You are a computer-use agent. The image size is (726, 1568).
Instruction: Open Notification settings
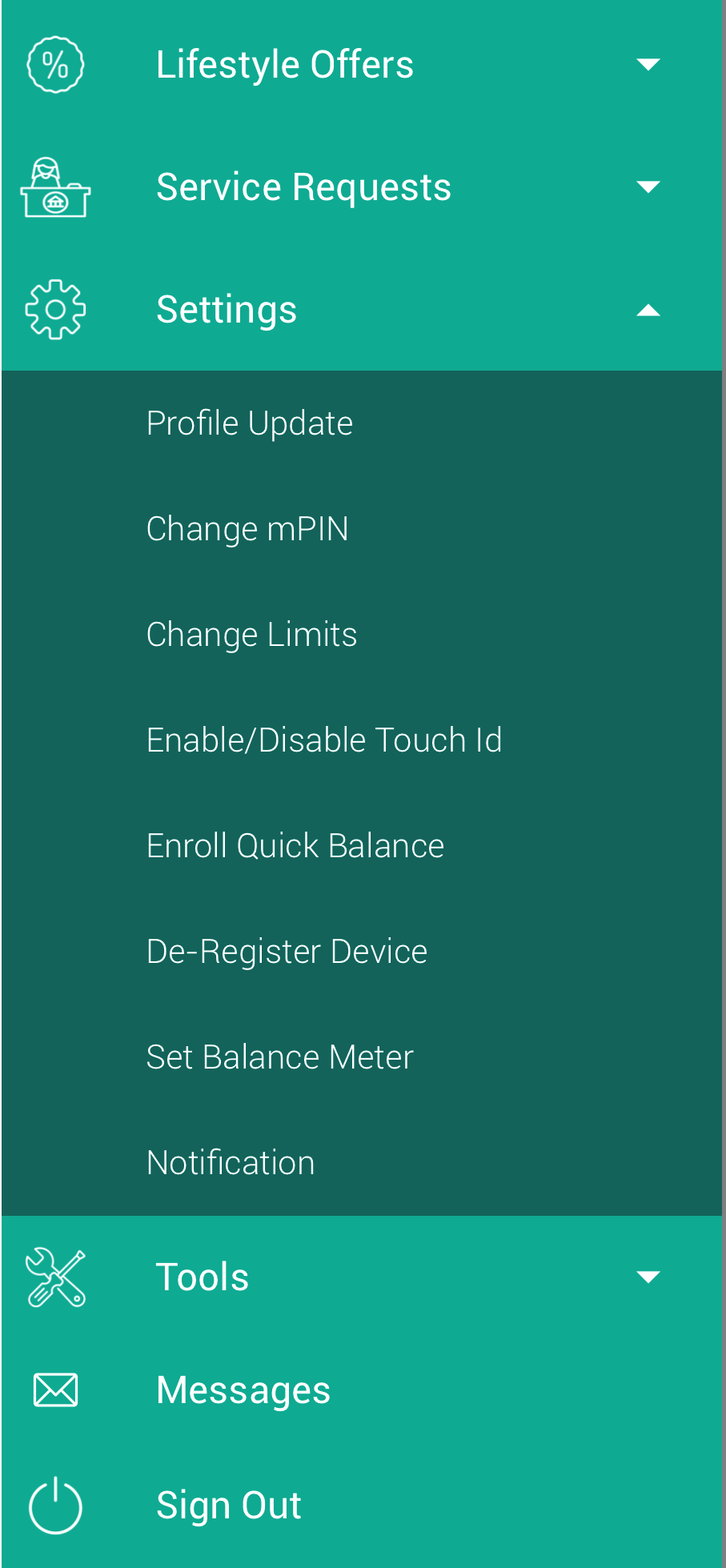tap(362, 1163)
